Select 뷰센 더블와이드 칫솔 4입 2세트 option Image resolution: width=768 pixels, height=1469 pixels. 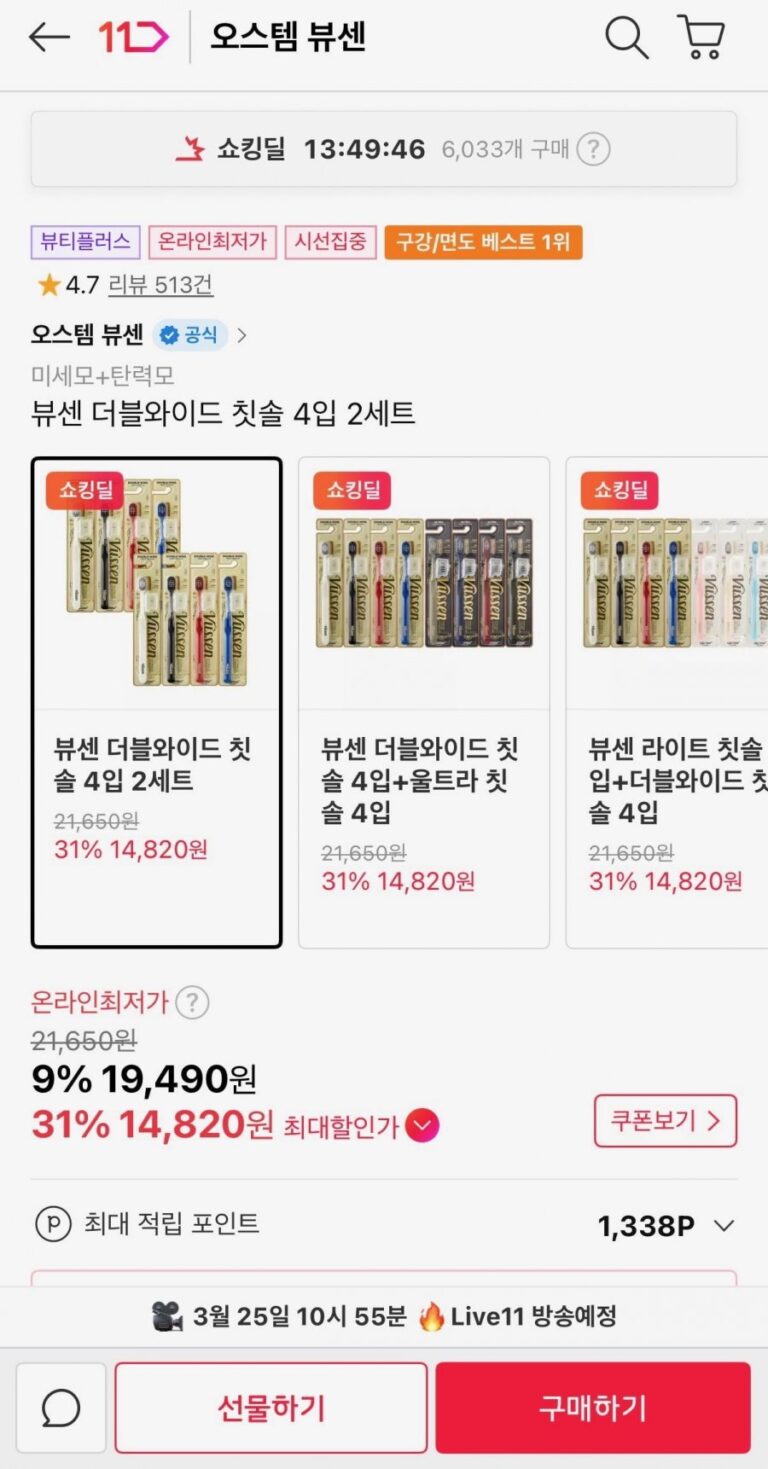click(156, 702)
